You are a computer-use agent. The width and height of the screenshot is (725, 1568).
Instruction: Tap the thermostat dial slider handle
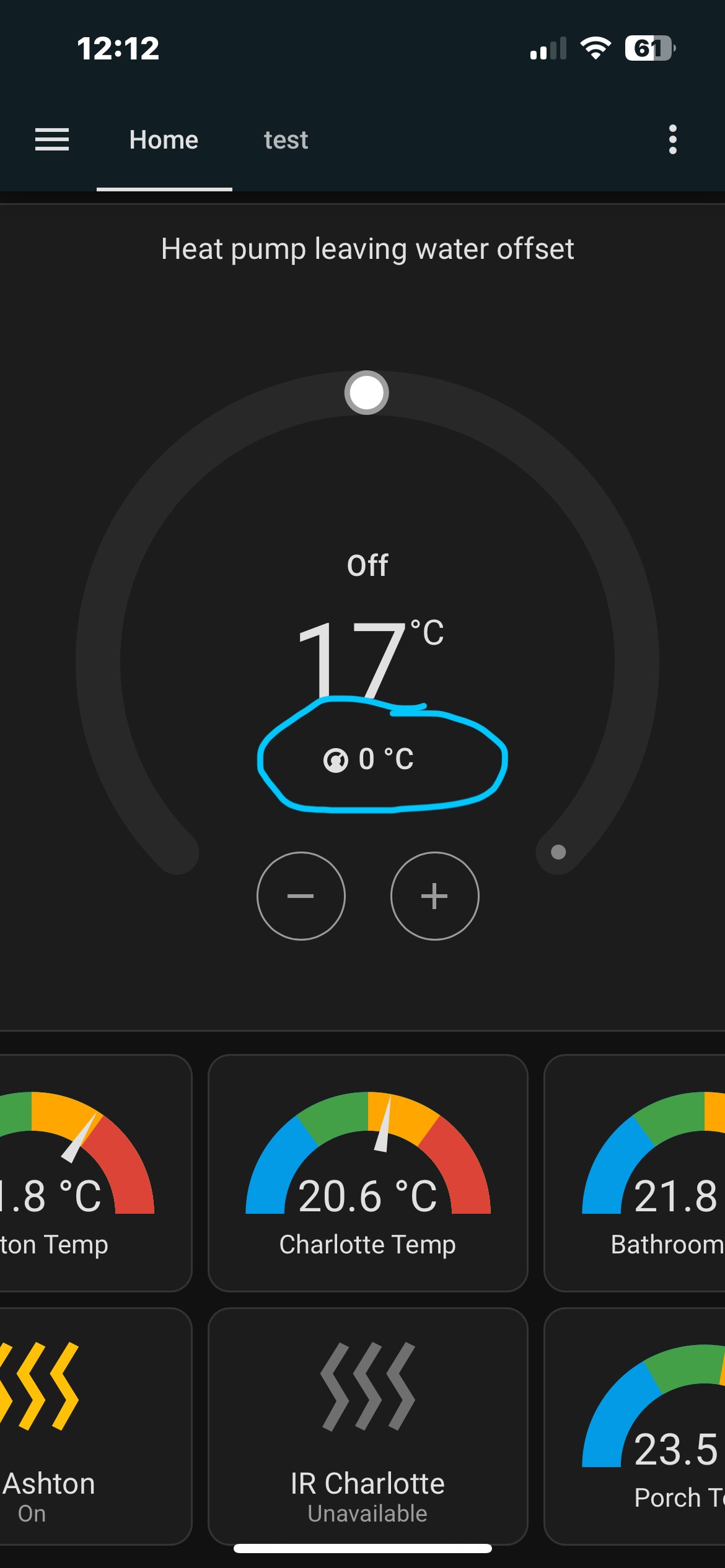click(x=366, y=393)
